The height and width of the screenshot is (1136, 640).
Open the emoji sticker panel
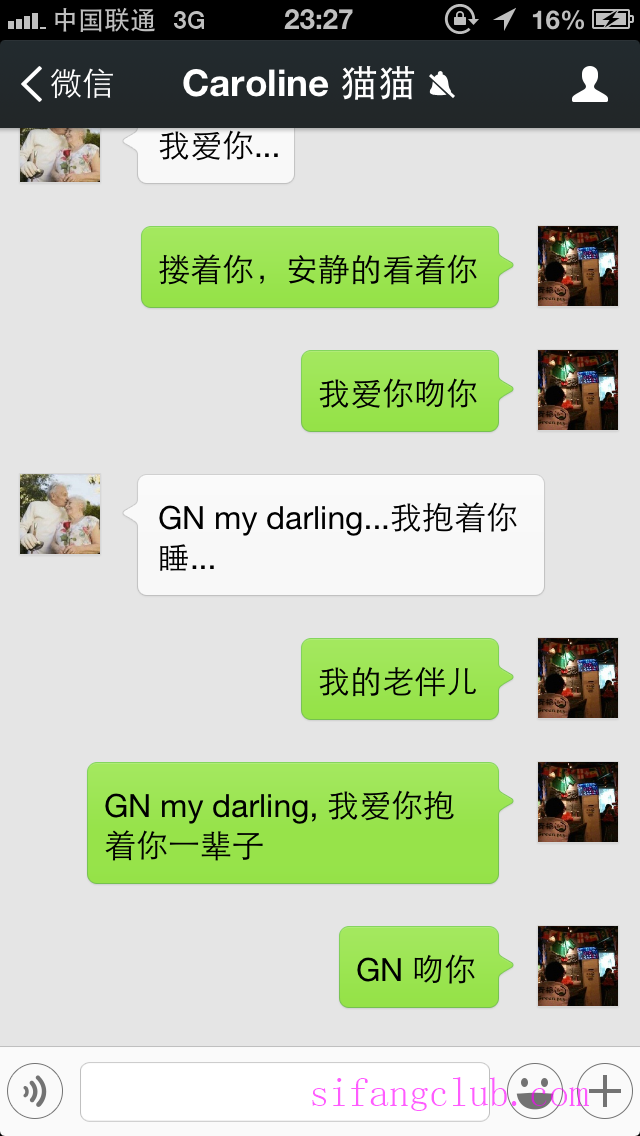[535, 1091]
